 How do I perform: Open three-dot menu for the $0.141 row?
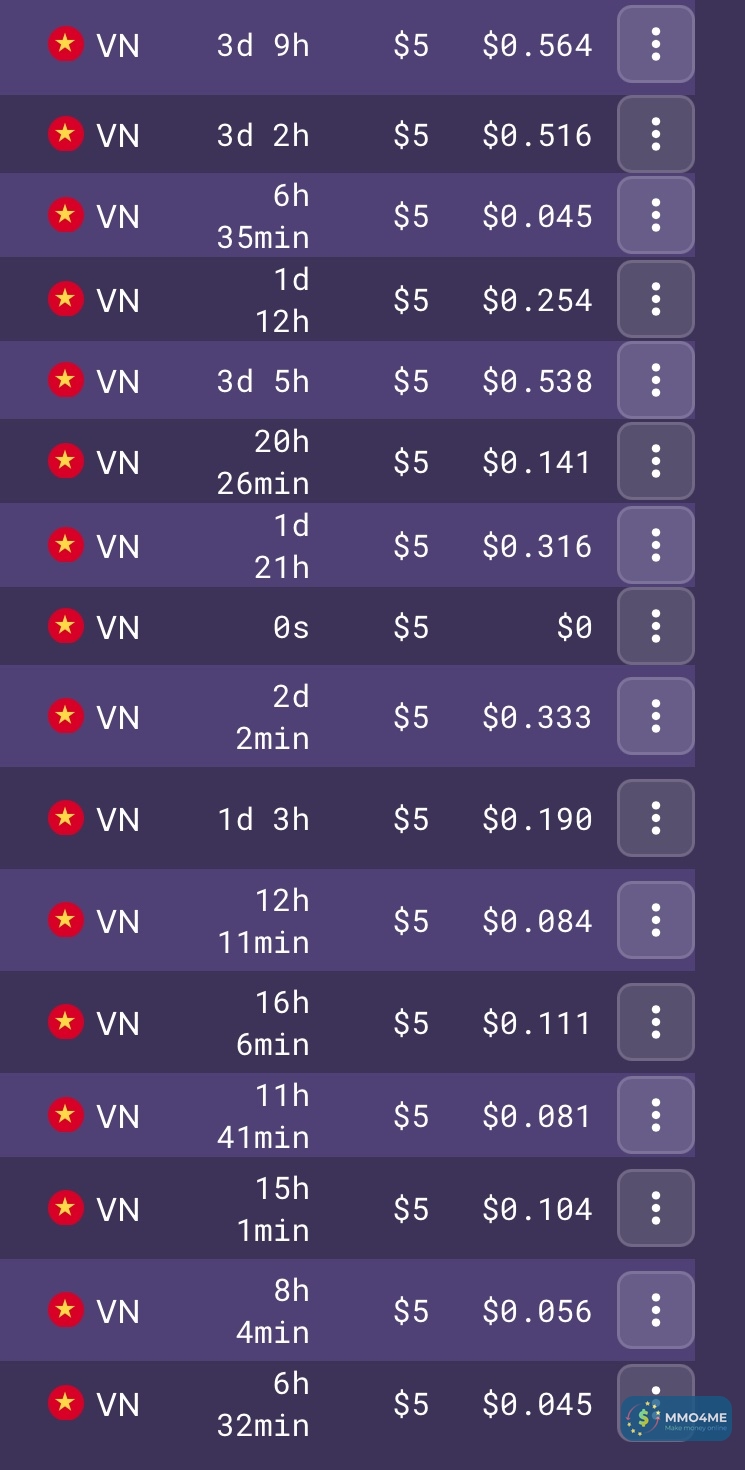pos(656,461)
